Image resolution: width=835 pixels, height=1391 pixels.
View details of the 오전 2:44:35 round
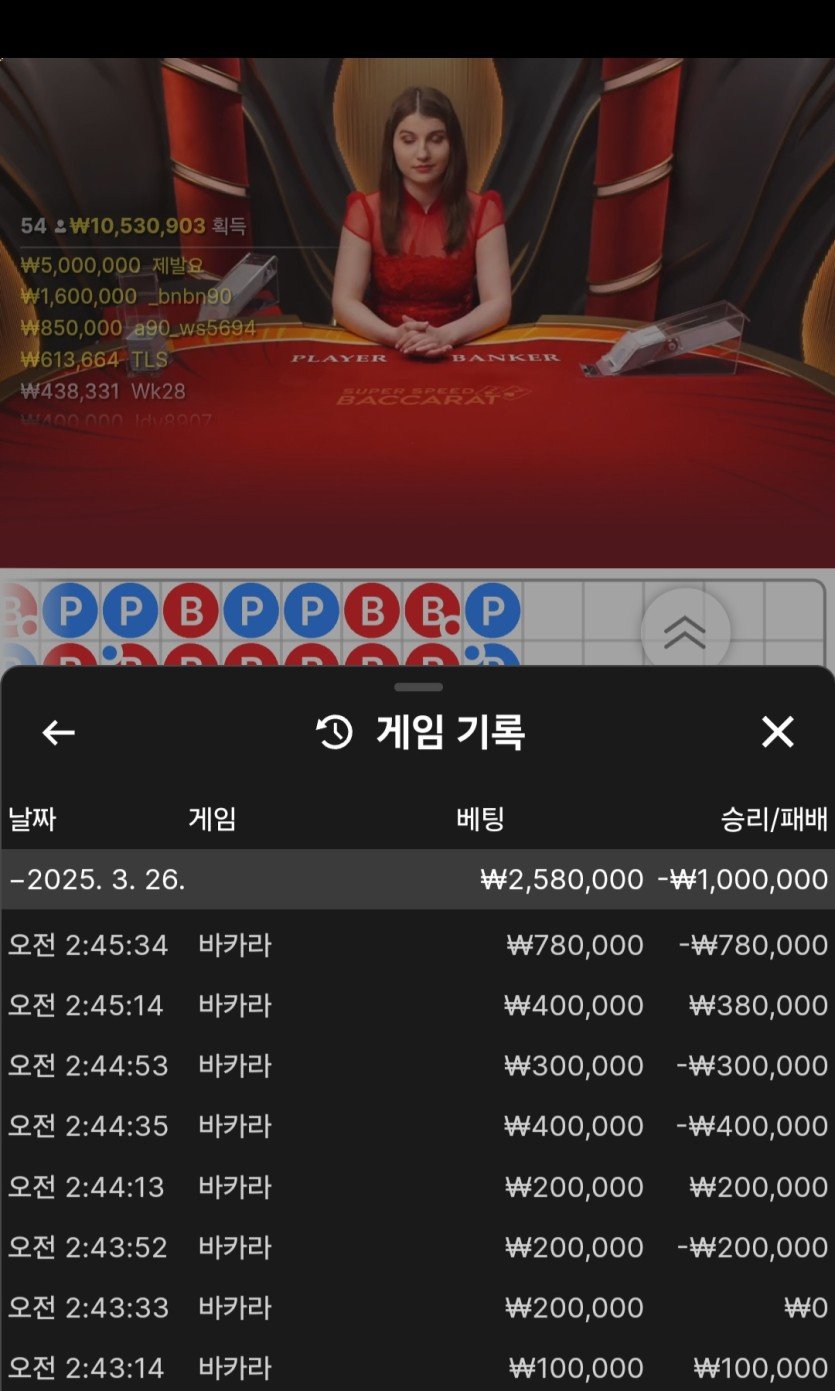(x=417, y=1126)
